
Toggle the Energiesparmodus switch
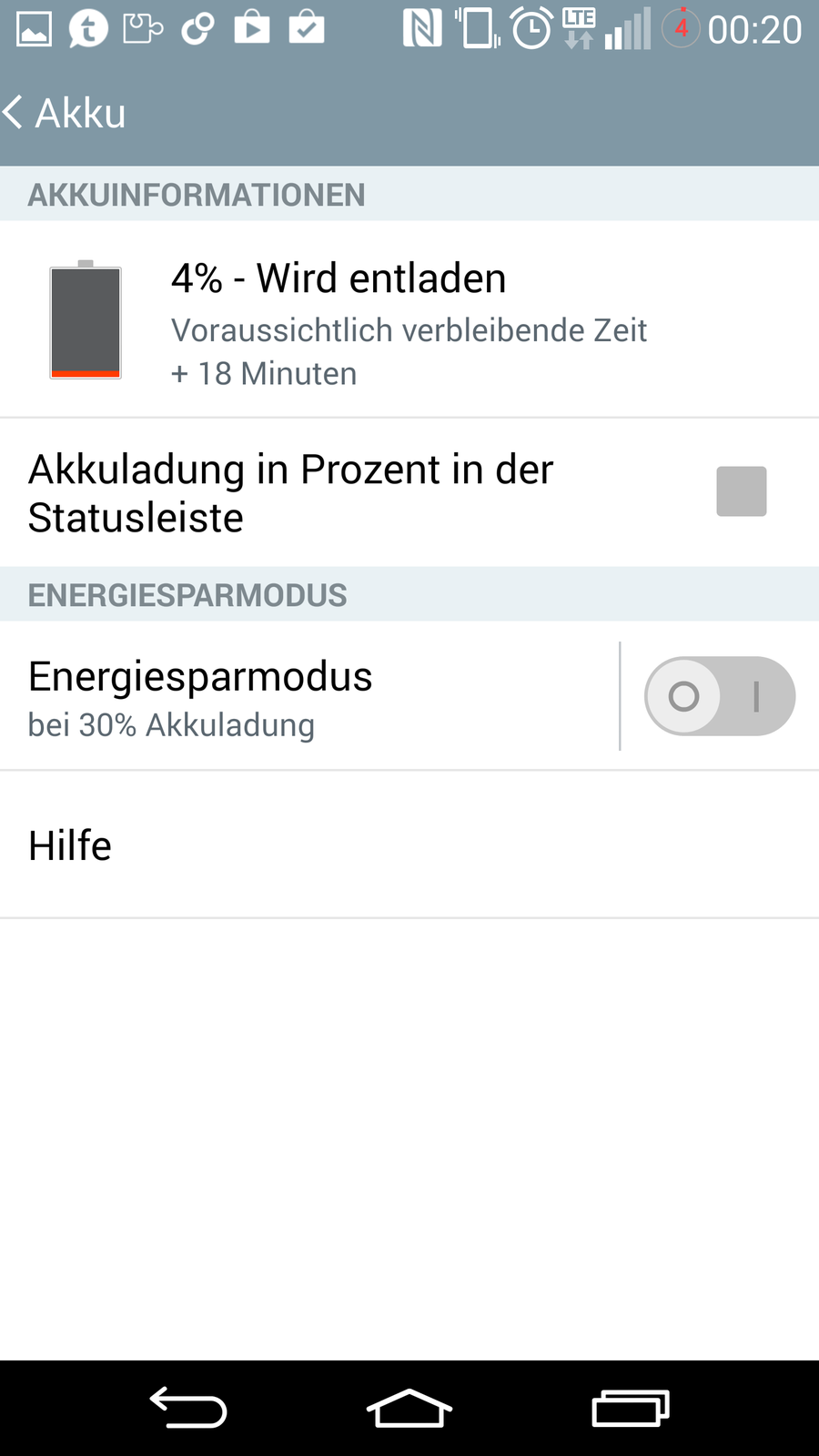tap(720, 697)
